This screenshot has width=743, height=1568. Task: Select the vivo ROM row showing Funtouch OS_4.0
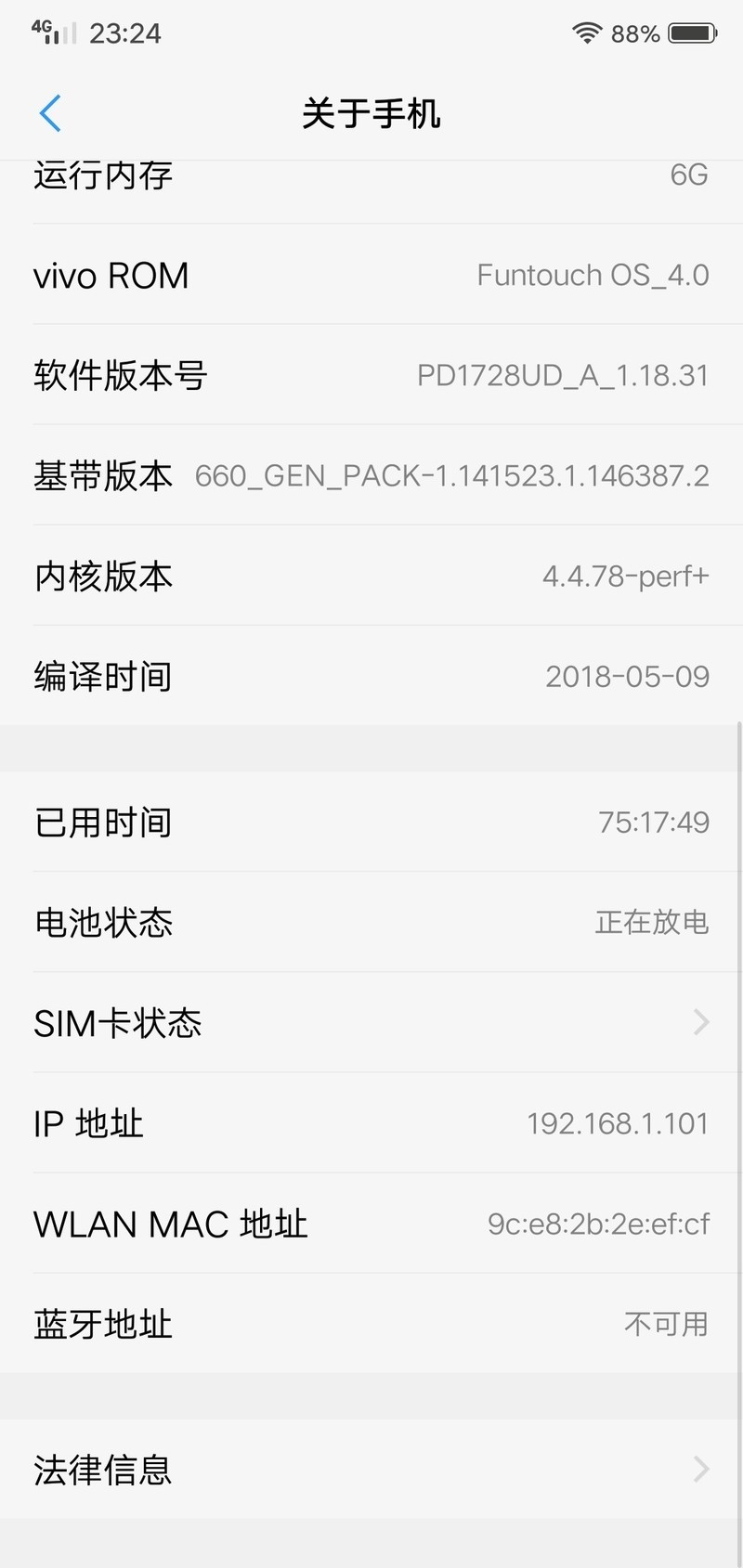(x=371, y=275)
